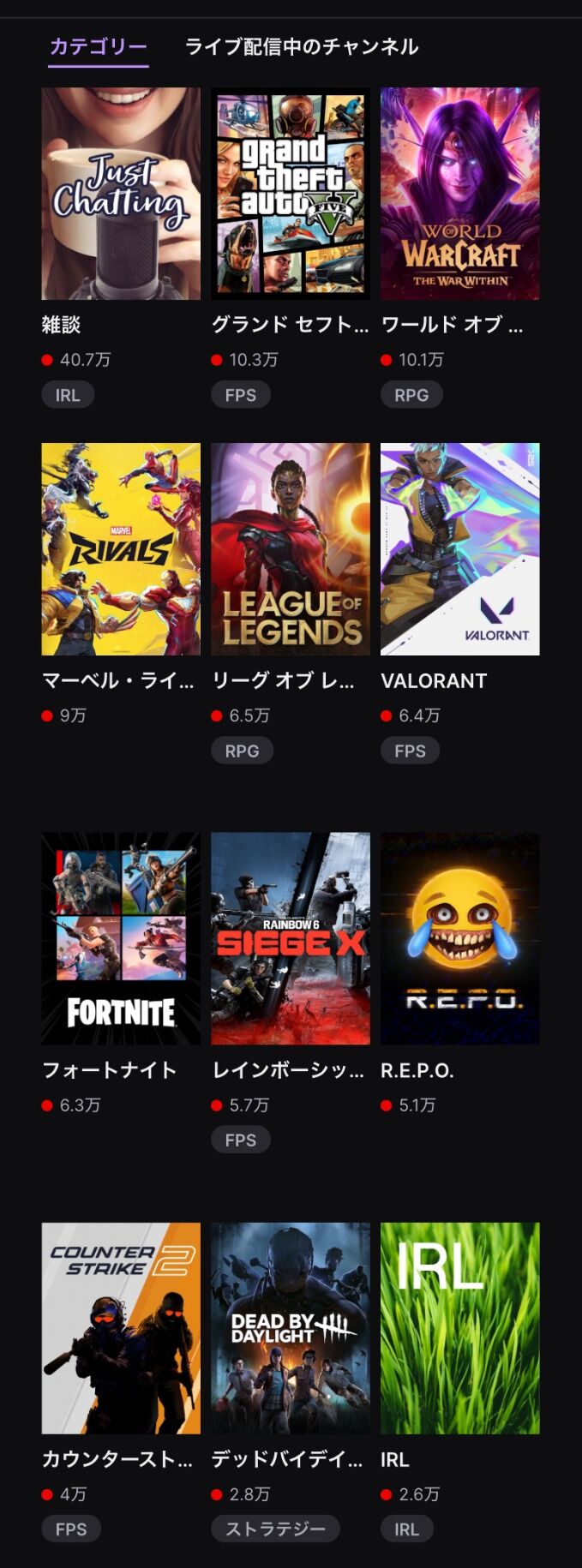
Task: Tap the RPG tag under ワールド オブ
Action: click(411, 395)
